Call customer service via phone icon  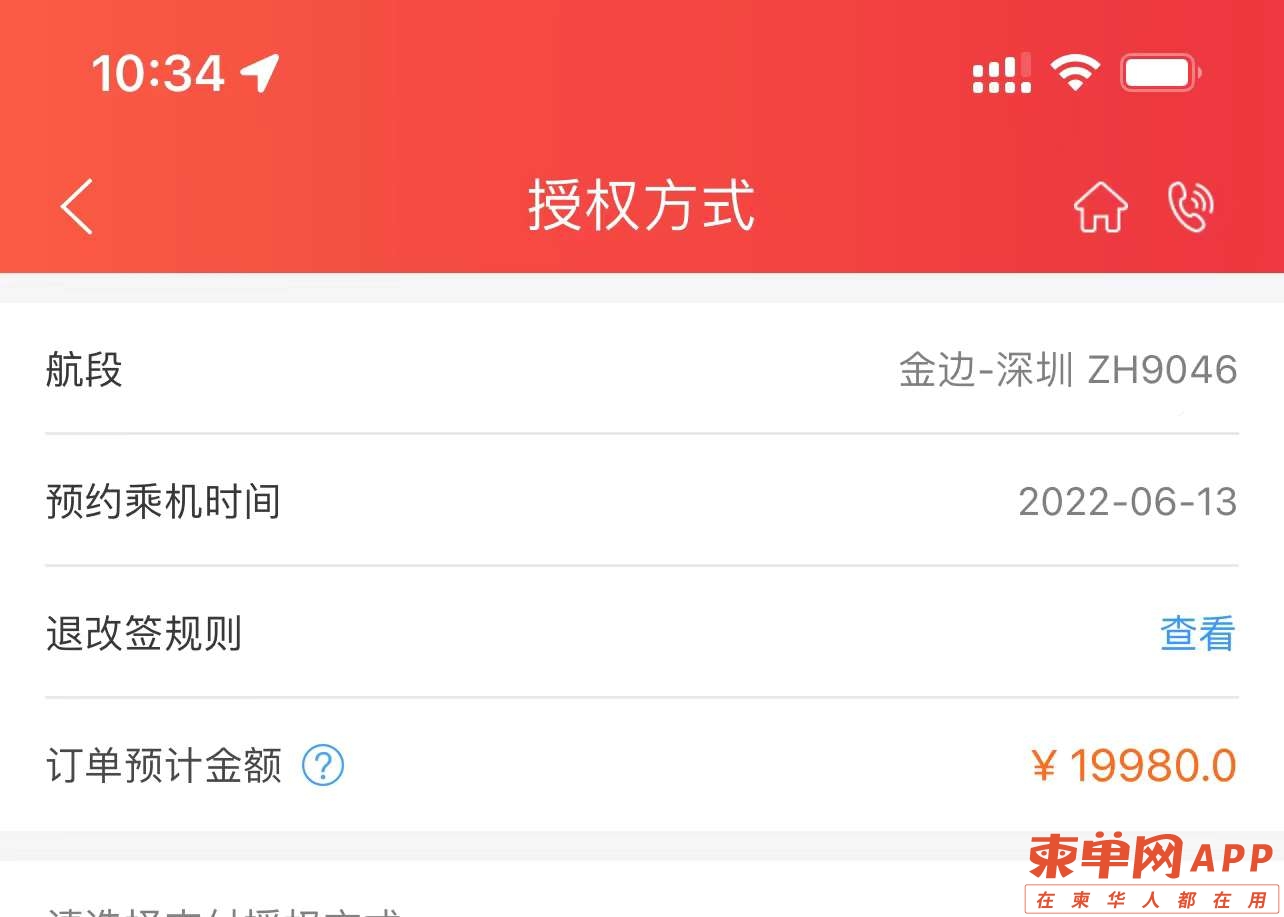coord(1190,207)
